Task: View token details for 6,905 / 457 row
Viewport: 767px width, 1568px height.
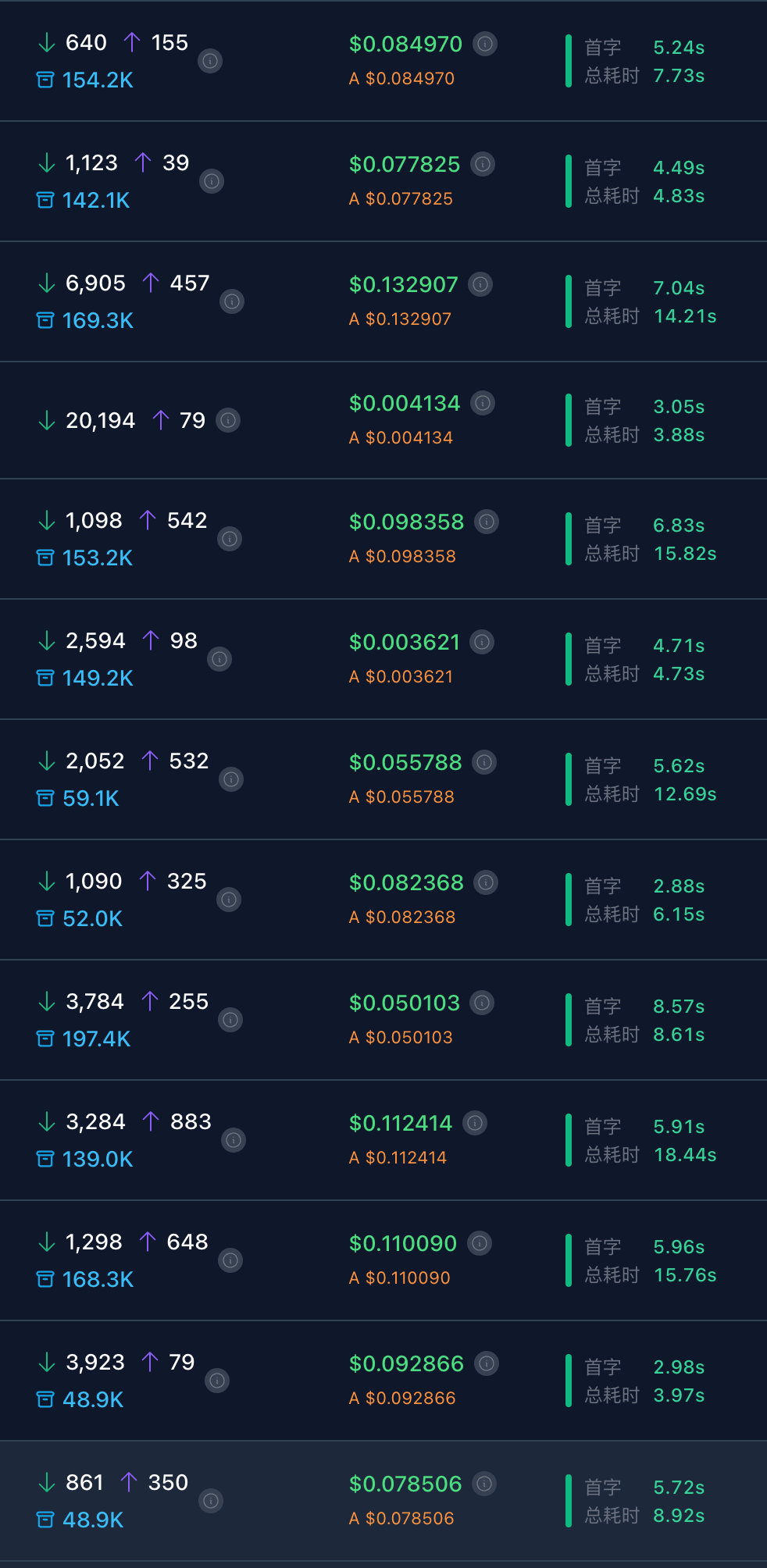Action: pyautogui.click(x=232, y=301)
